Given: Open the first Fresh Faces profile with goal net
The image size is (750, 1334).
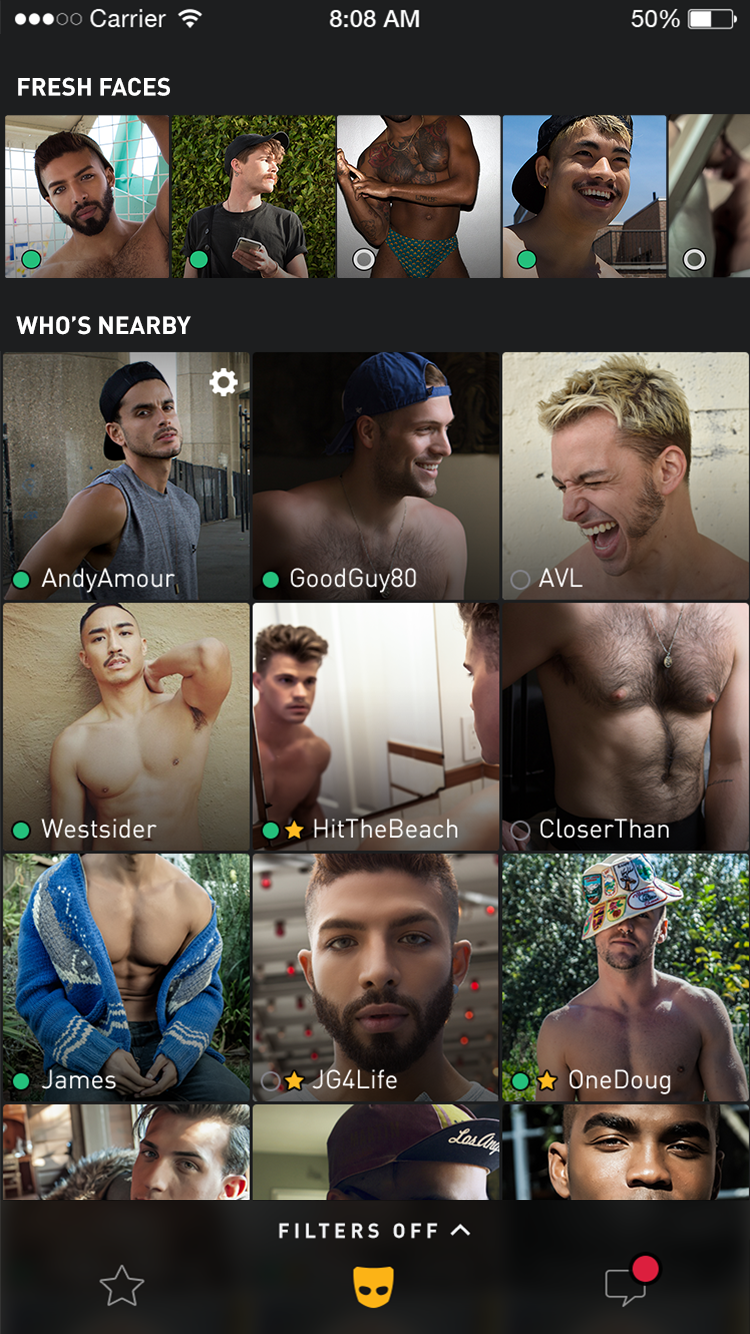Looking at the screenshot, I should click(87, 196).
